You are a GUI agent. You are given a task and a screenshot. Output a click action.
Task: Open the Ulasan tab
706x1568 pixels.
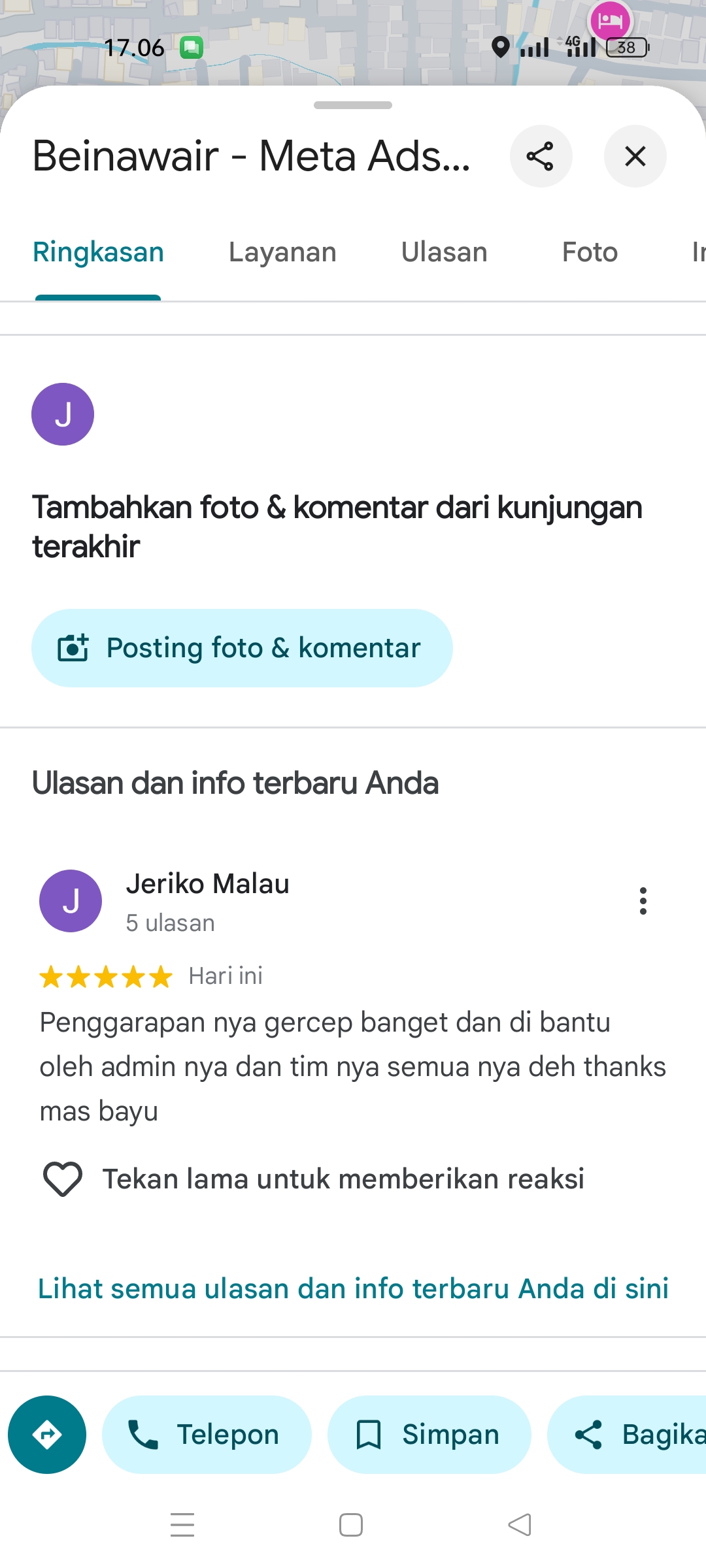[x=444, y=252]
